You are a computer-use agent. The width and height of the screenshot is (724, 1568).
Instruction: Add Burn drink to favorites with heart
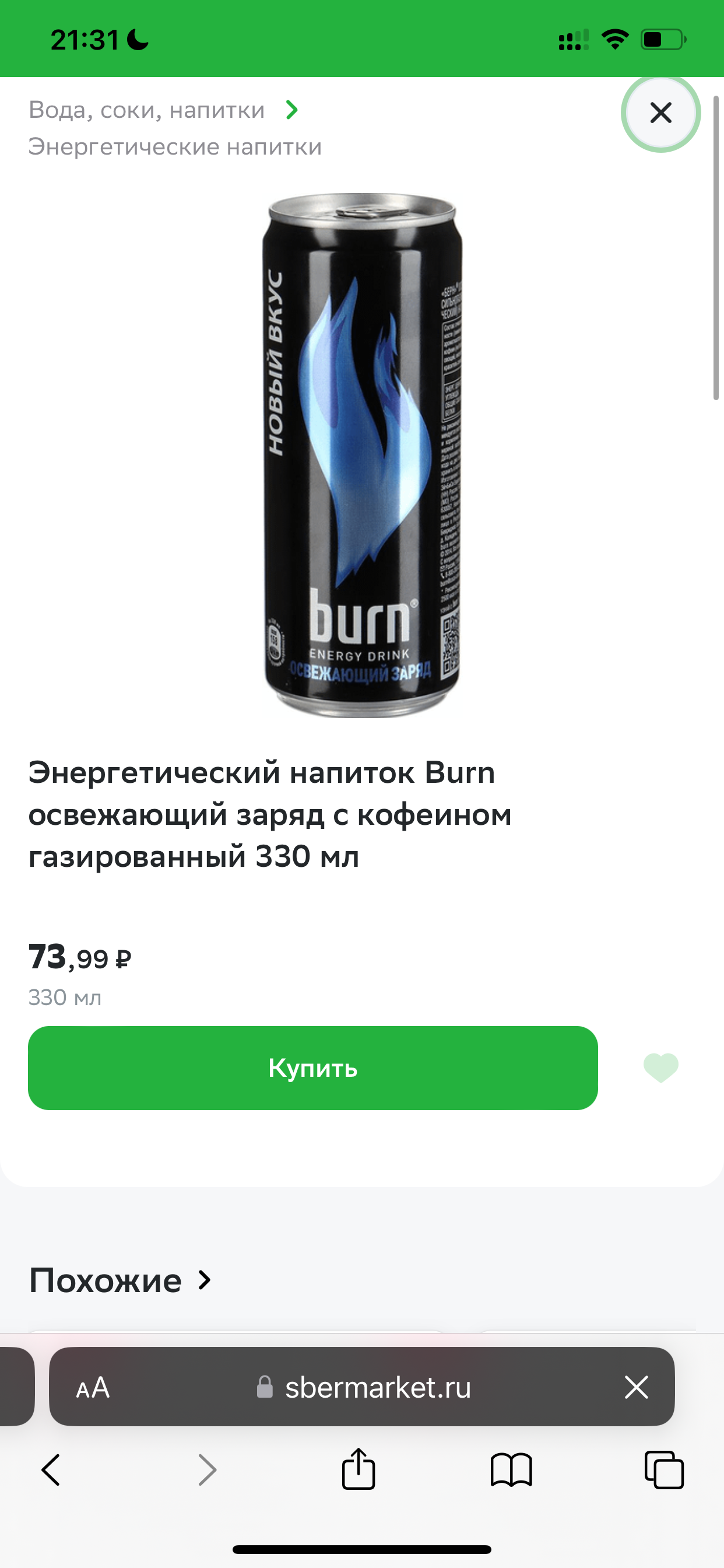click(x=660, y=1067)
